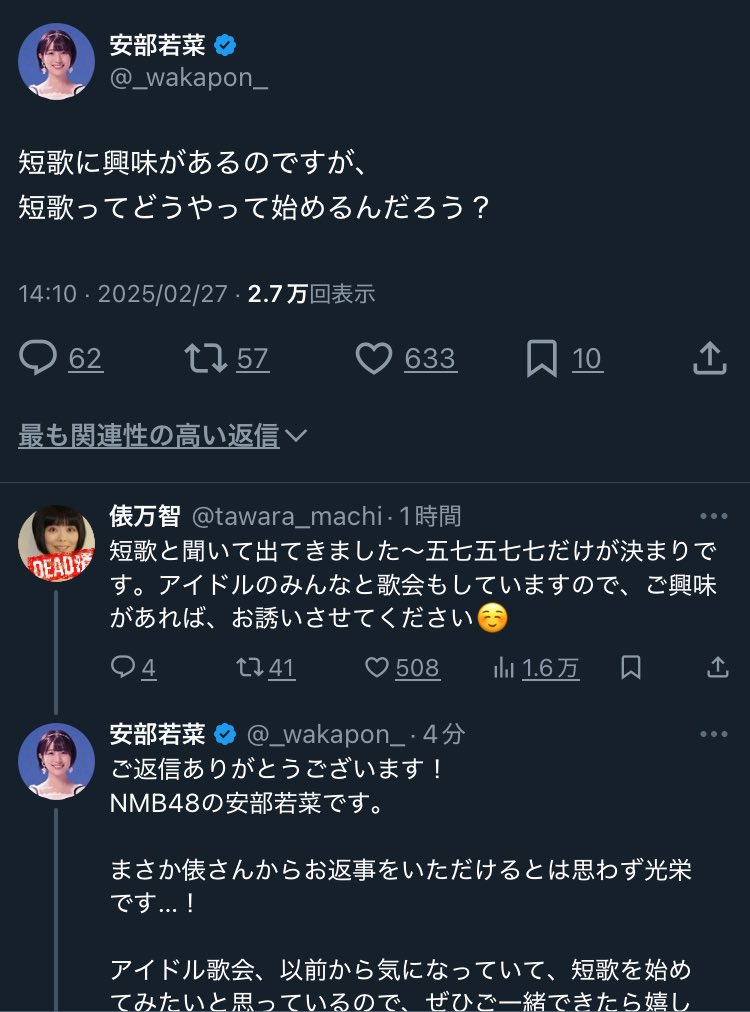Reply to 俵万智's comment
This screenshot has width=750, height=1012.
(x=123, y=668)
